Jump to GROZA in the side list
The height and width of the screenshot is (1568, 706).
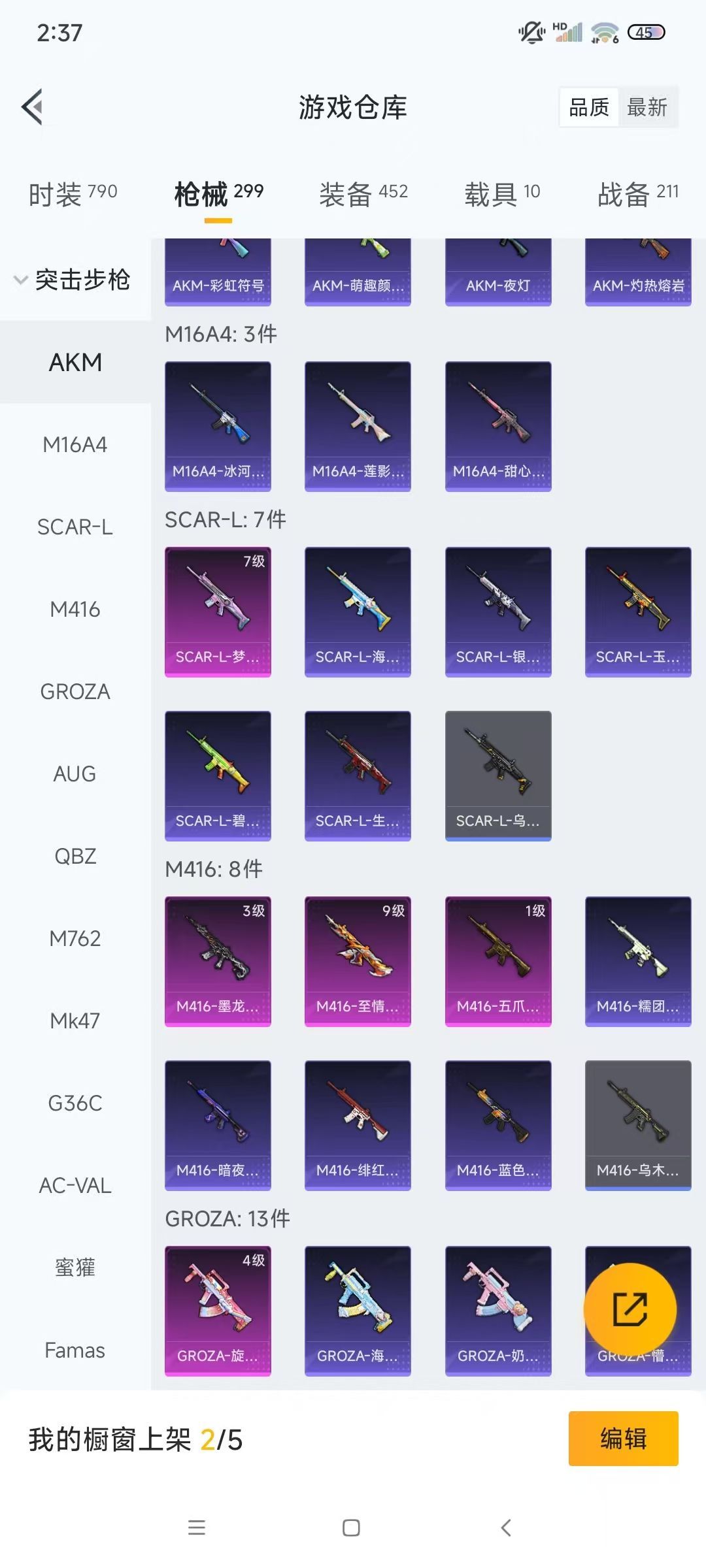tap(75, 692)
